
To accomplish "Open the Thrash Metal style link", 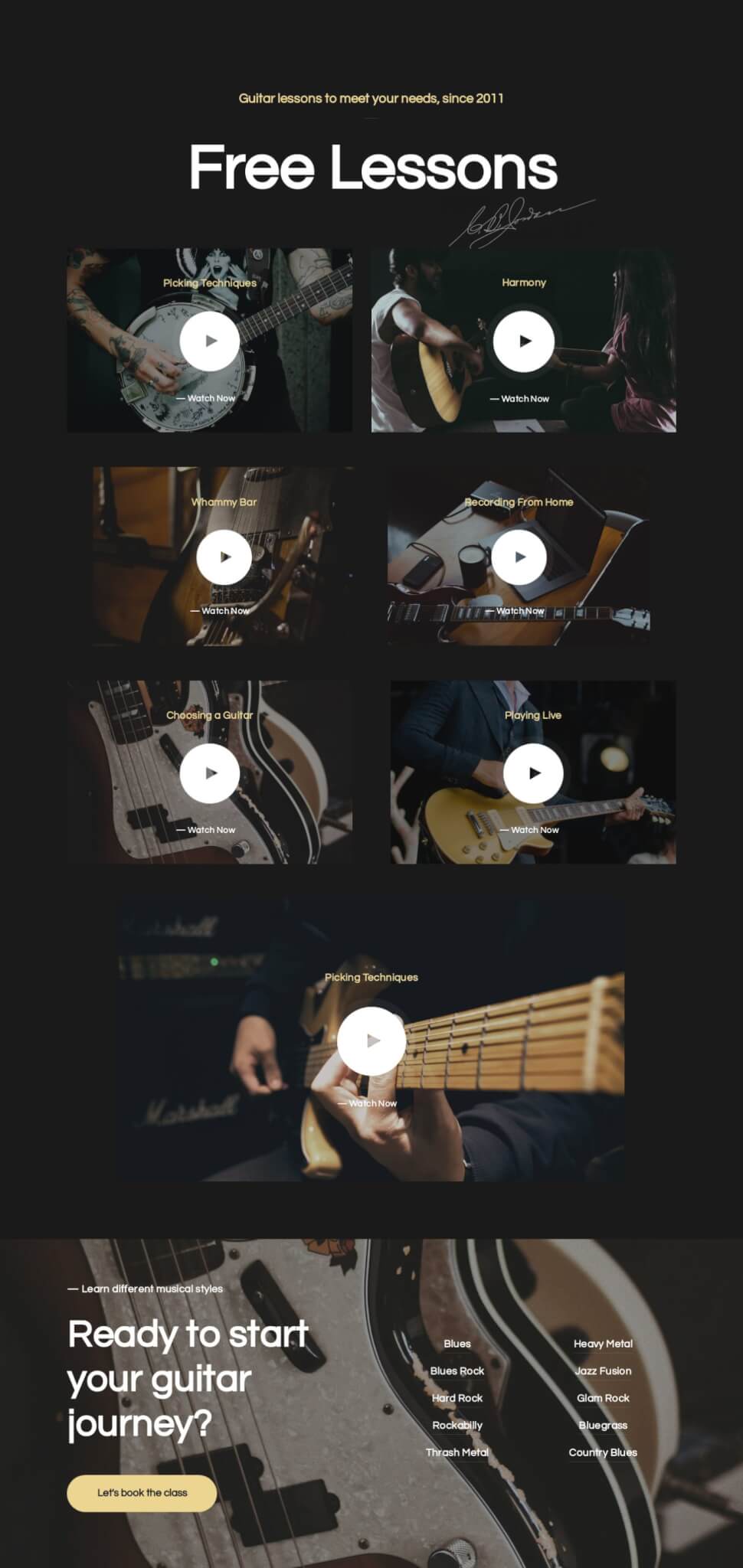I will tap(457, 1452).
